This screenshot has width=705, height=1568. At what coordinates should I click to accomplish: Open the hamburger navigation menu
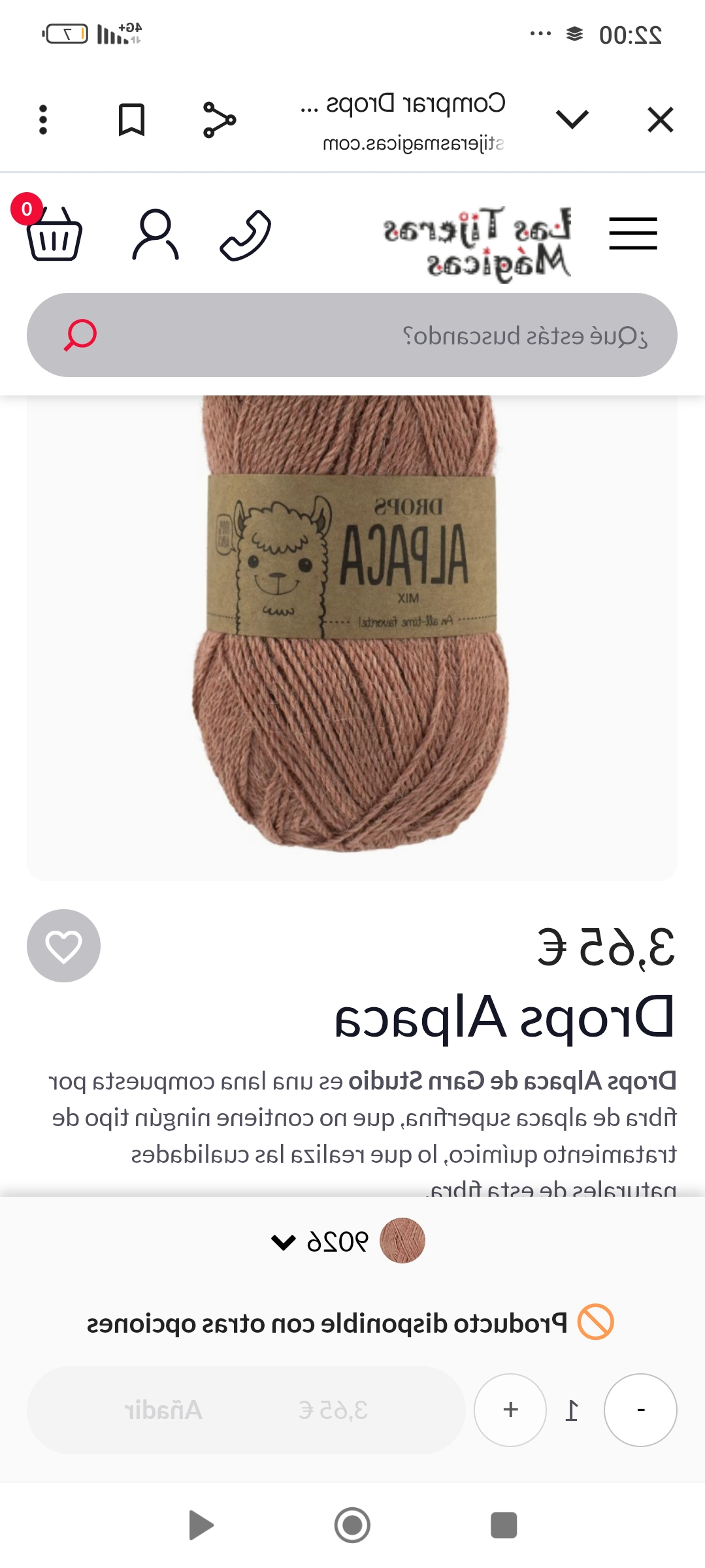pyautogui.click(x=632, y=233)
